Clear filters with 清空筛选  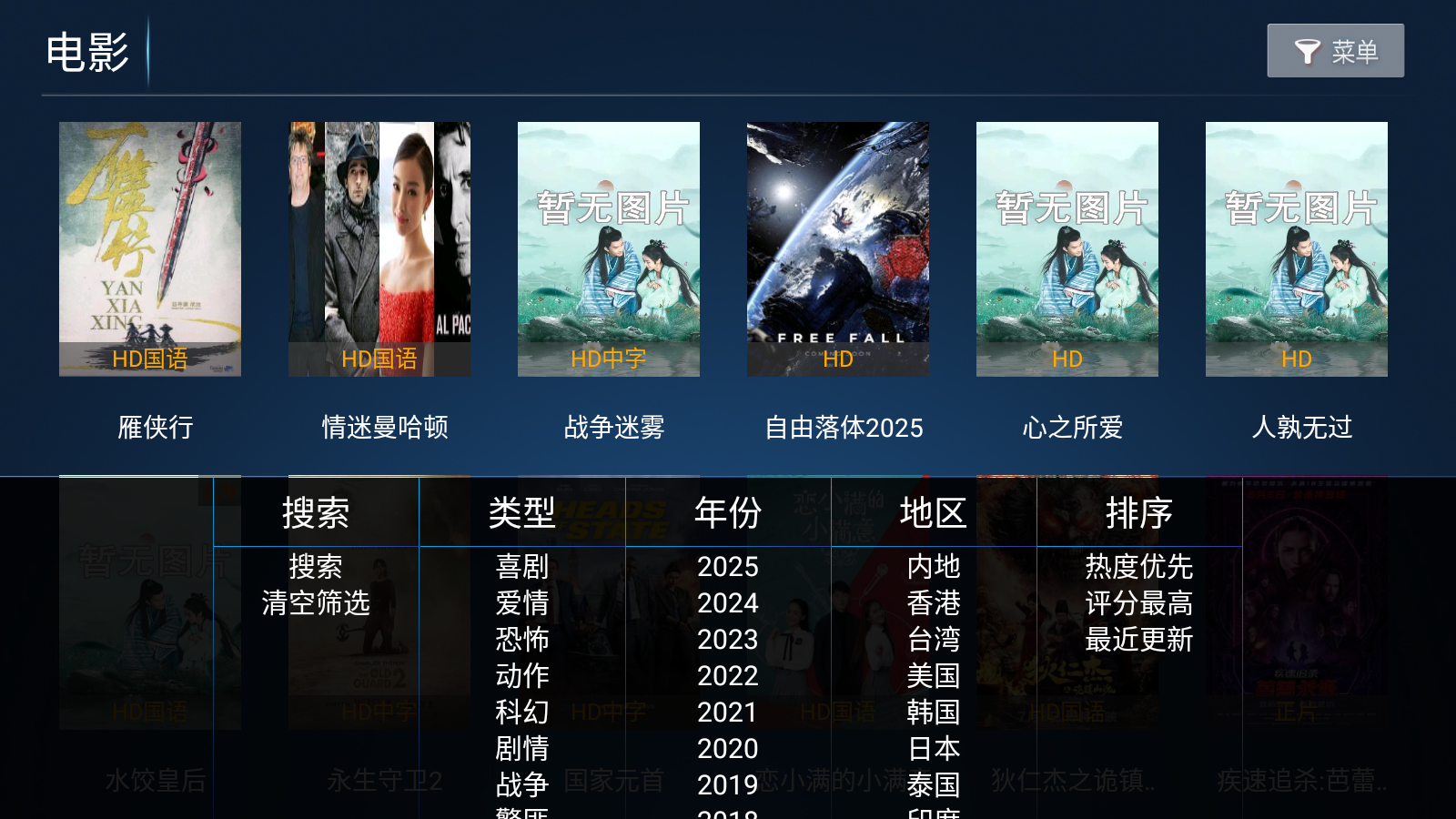pos(316,603)
